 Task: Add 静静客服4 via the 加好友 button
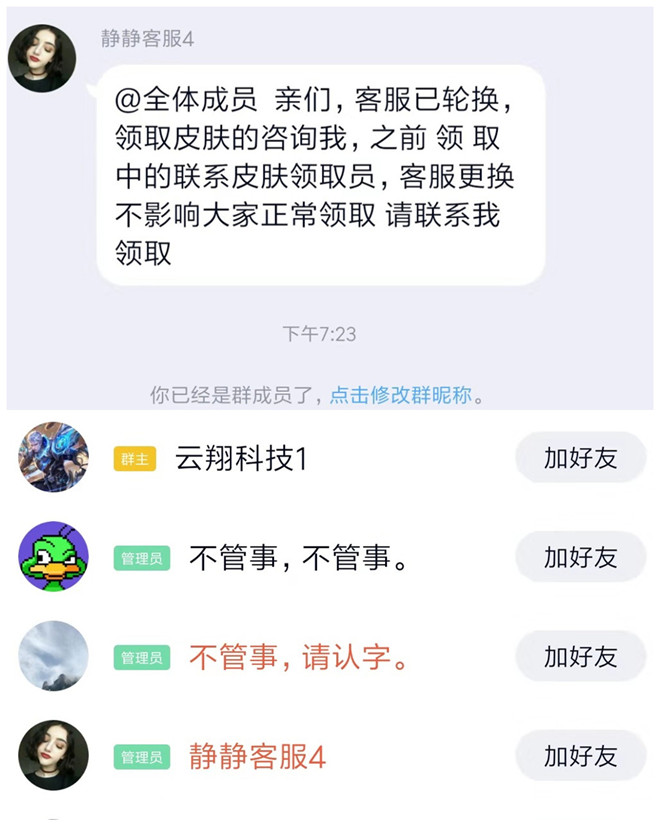(580, 756)
